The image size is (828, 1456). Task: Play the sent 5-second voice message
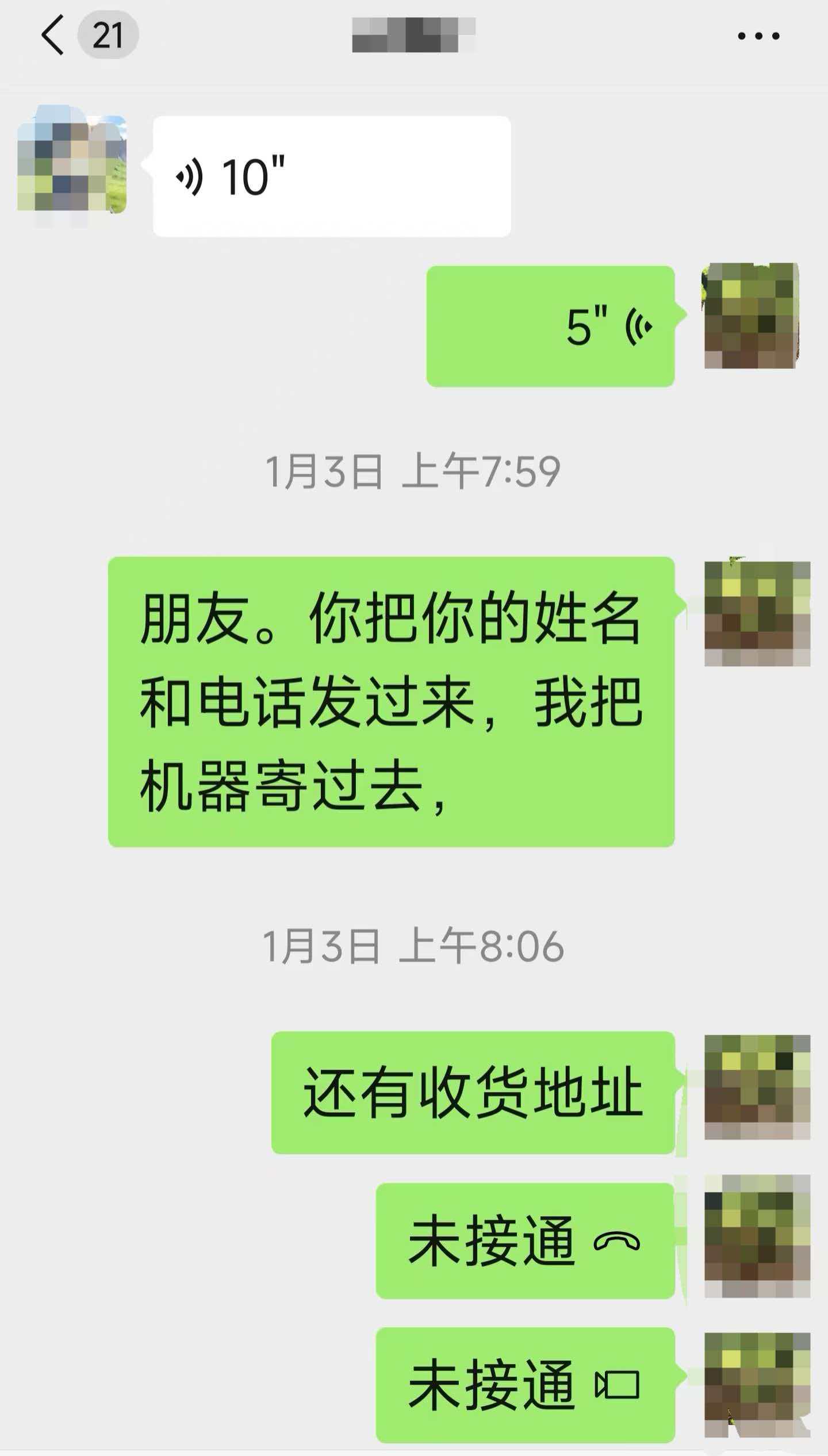coord(550,326)
